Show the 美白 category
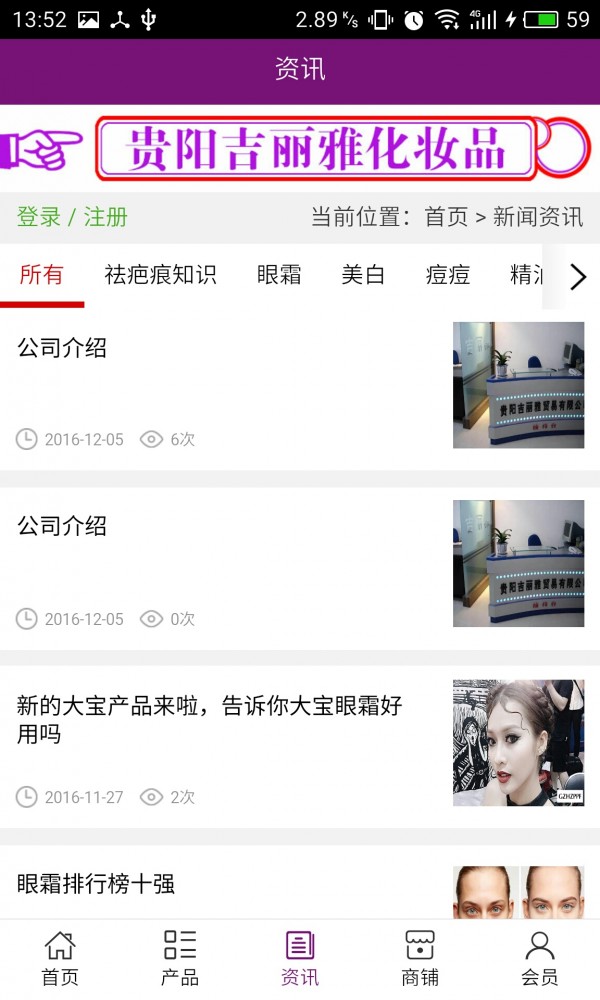Viewport: 600px width, 1000px height. pos(363,275)
